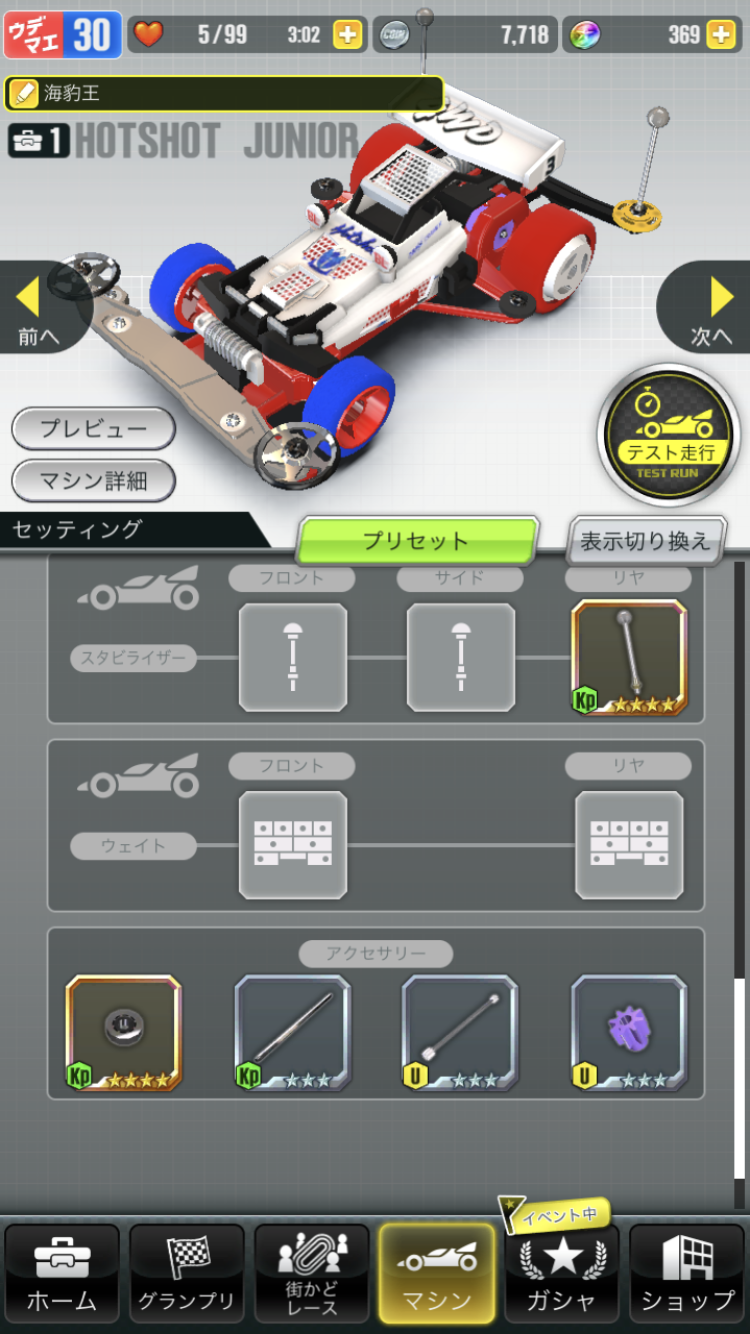Tap 表示切り換え to switch display

pos(645,541)
